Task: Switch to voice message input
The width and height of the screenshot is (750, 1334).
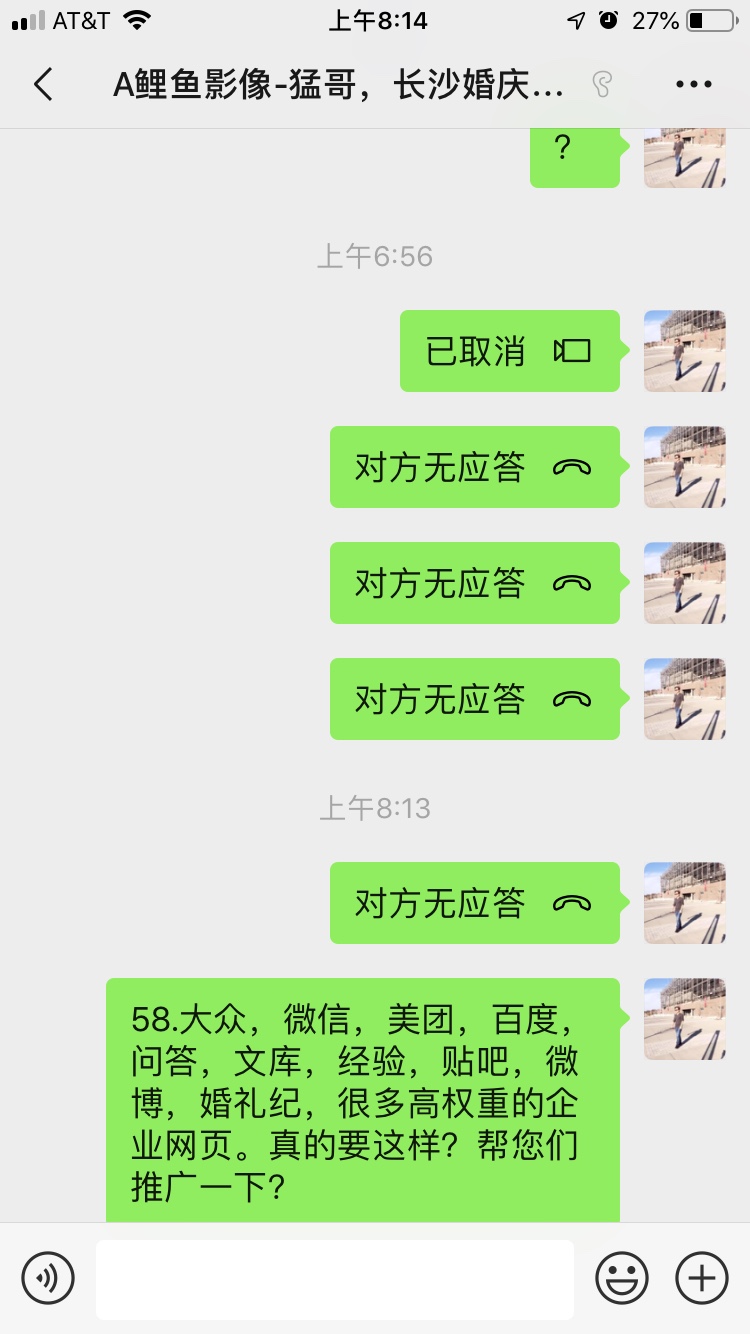Action: pyautogui.click(x=48, y=1278)
